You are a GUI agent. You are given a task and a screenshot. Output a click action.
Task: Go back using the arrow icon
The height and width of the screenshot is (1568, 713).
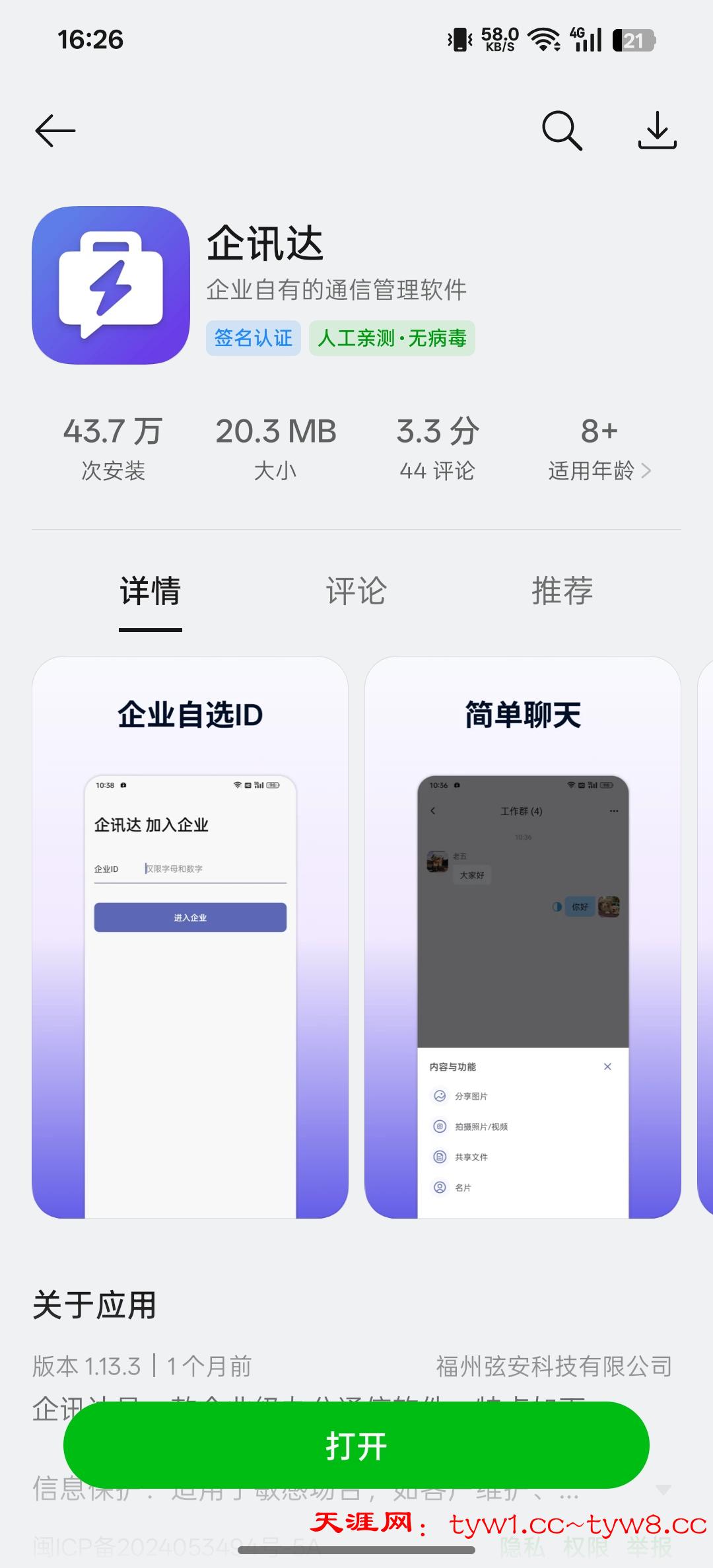(55, 131)
